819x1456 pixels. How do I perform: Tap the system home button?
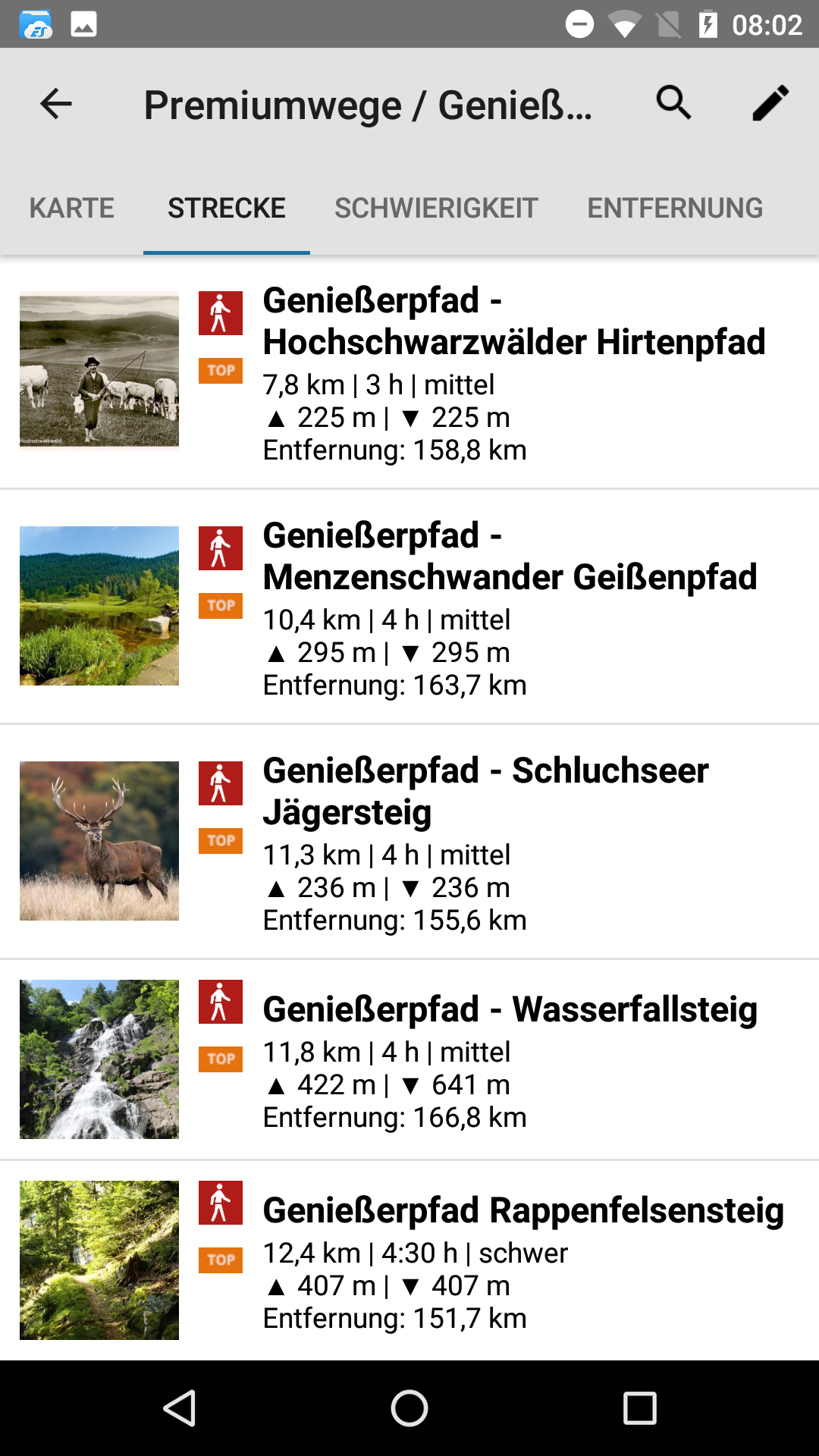pyautogui.click(x=409, y=1408)
